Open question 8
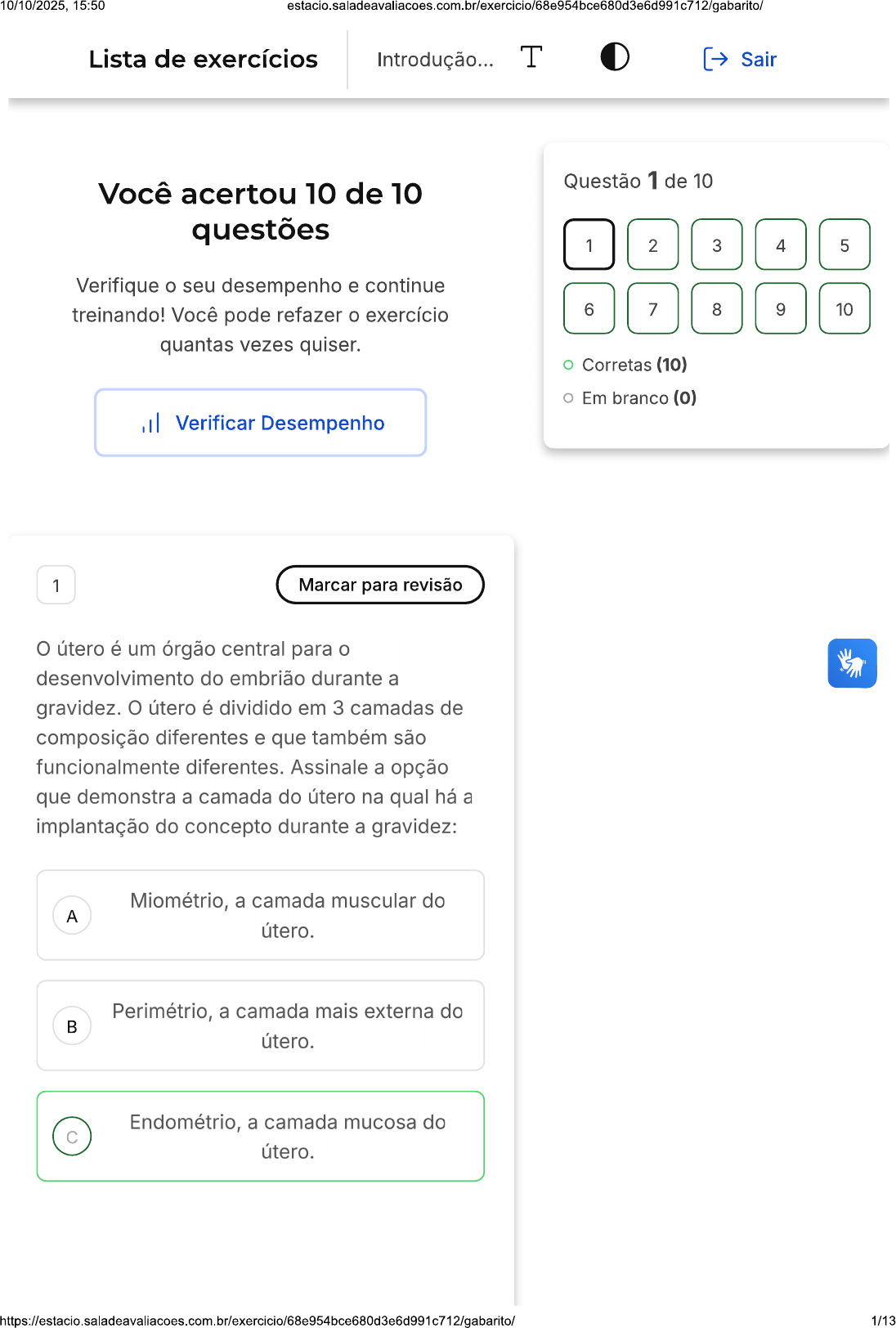 717,308
